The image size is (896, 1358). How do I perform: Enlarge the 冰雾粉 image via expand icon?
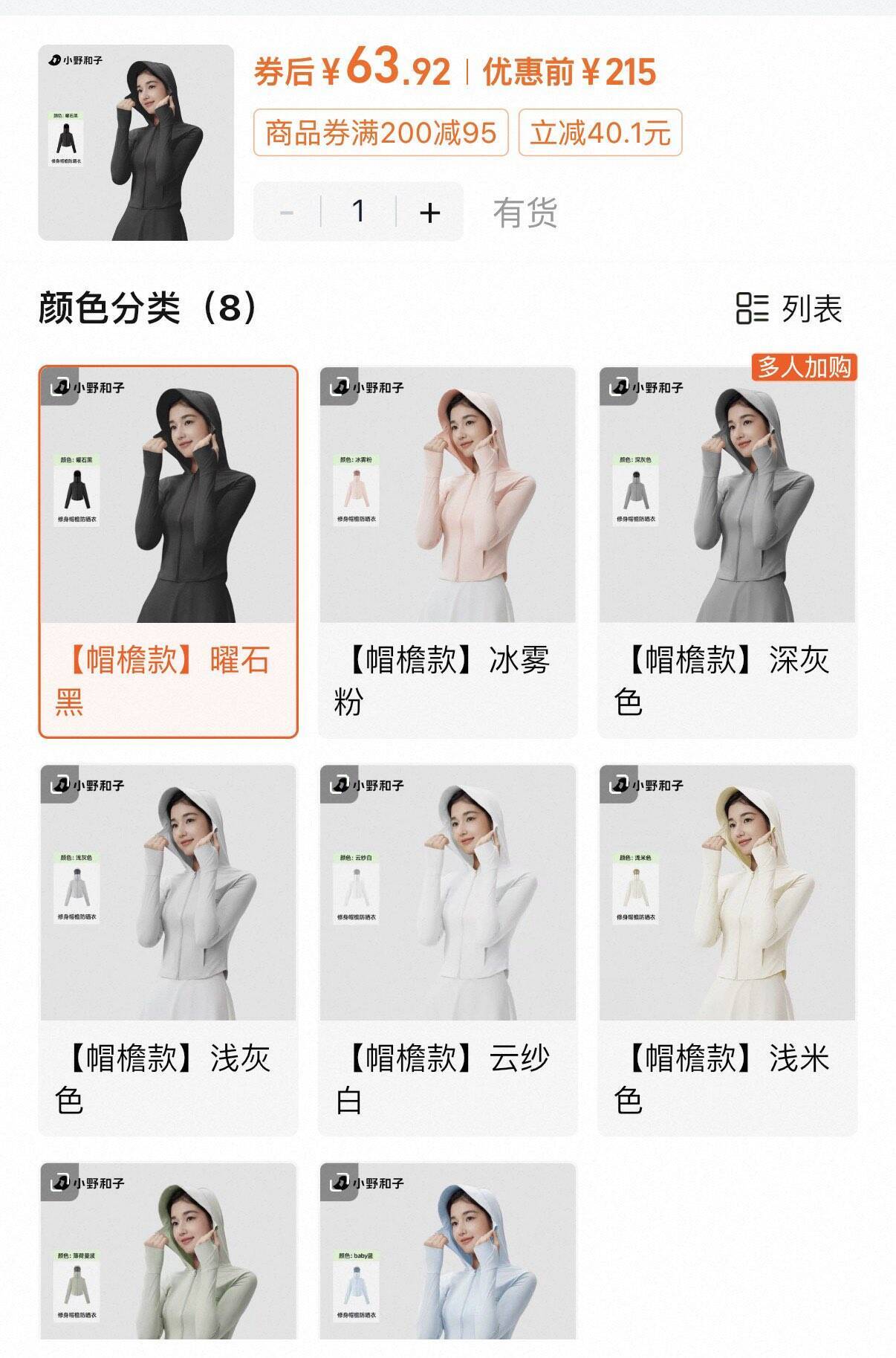pyautogui.click(x=338, y=386)
